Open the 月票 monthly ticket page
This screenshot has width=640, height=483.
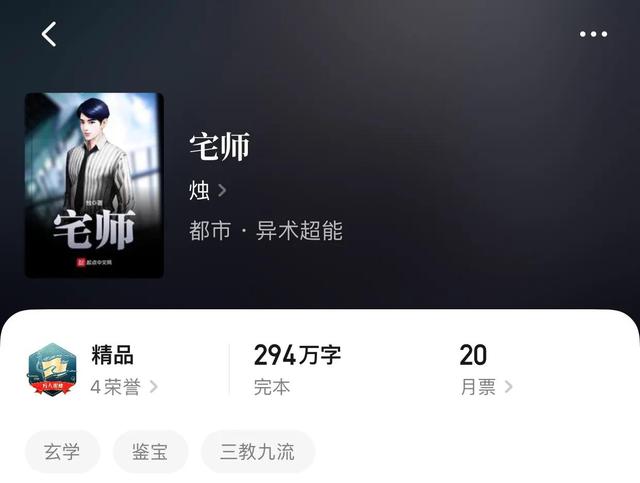pos(487,387)
